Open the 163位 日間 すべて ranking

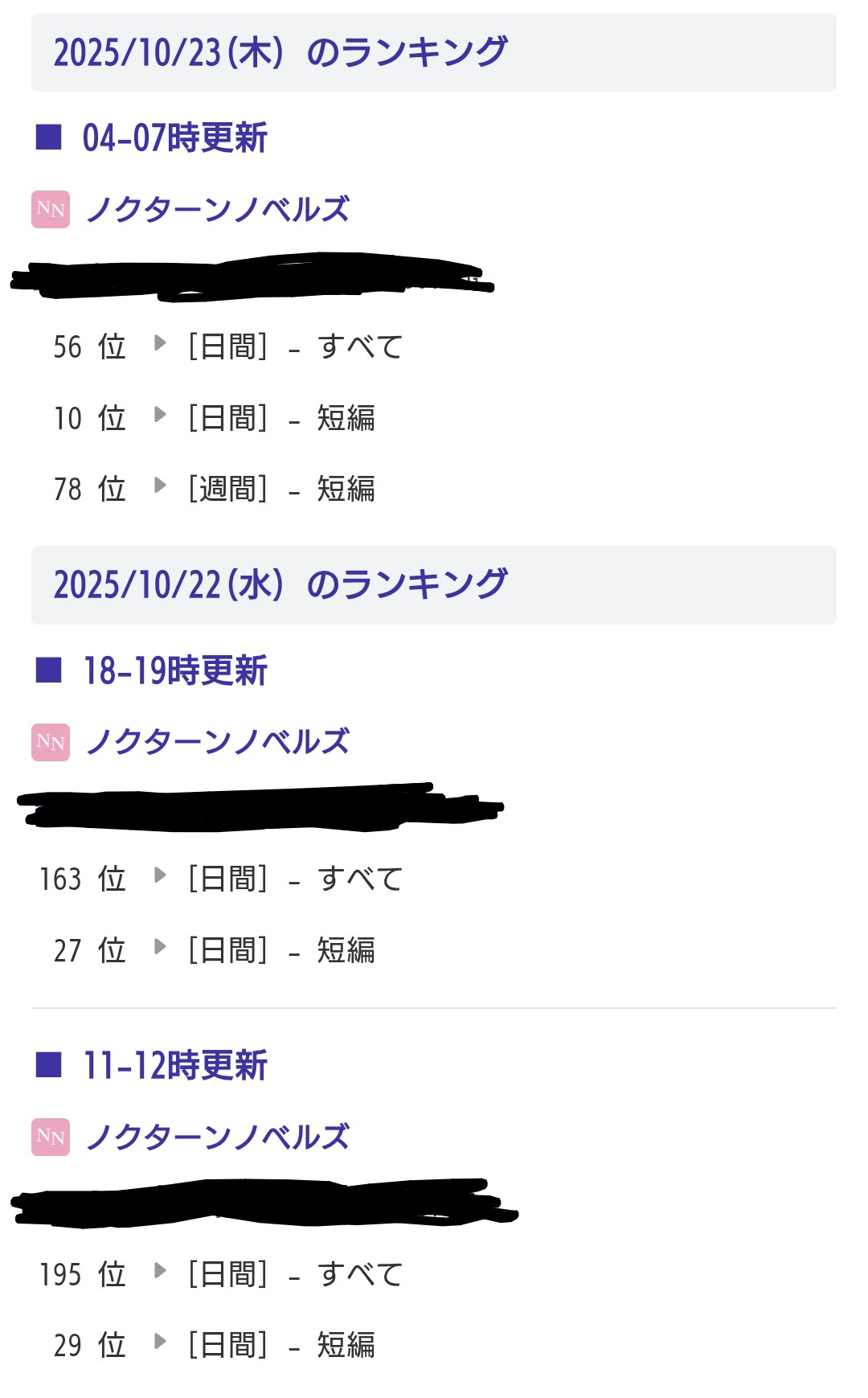coord(294,879)
